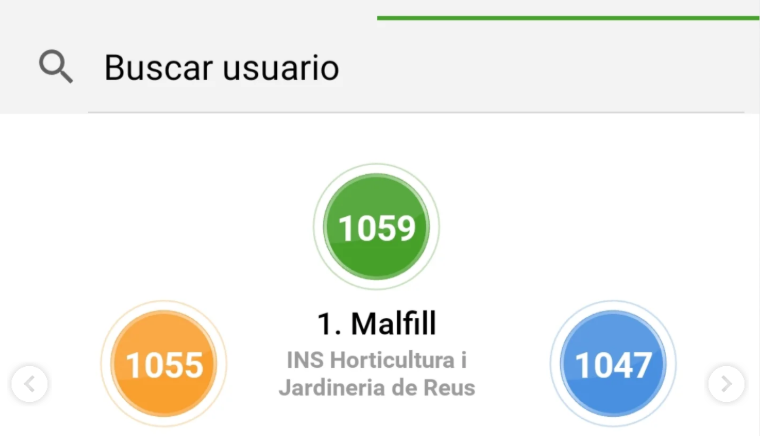Select the blue 1047 score circle
The image size is (760, 436).
point(613,365)
